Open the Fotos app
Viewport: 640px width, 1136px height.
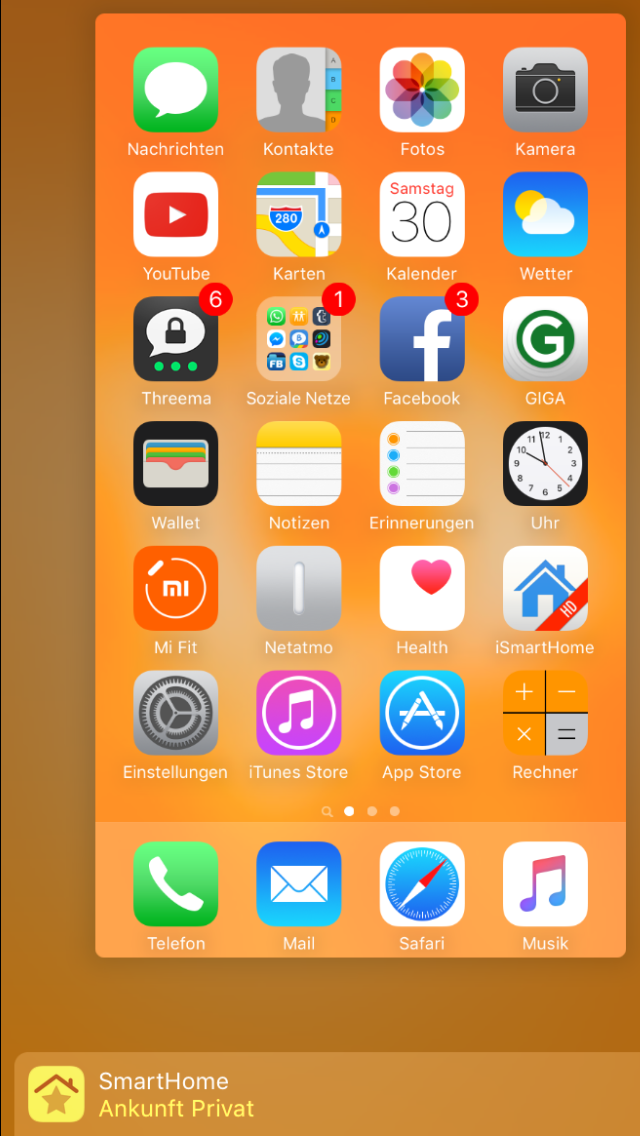422,90
